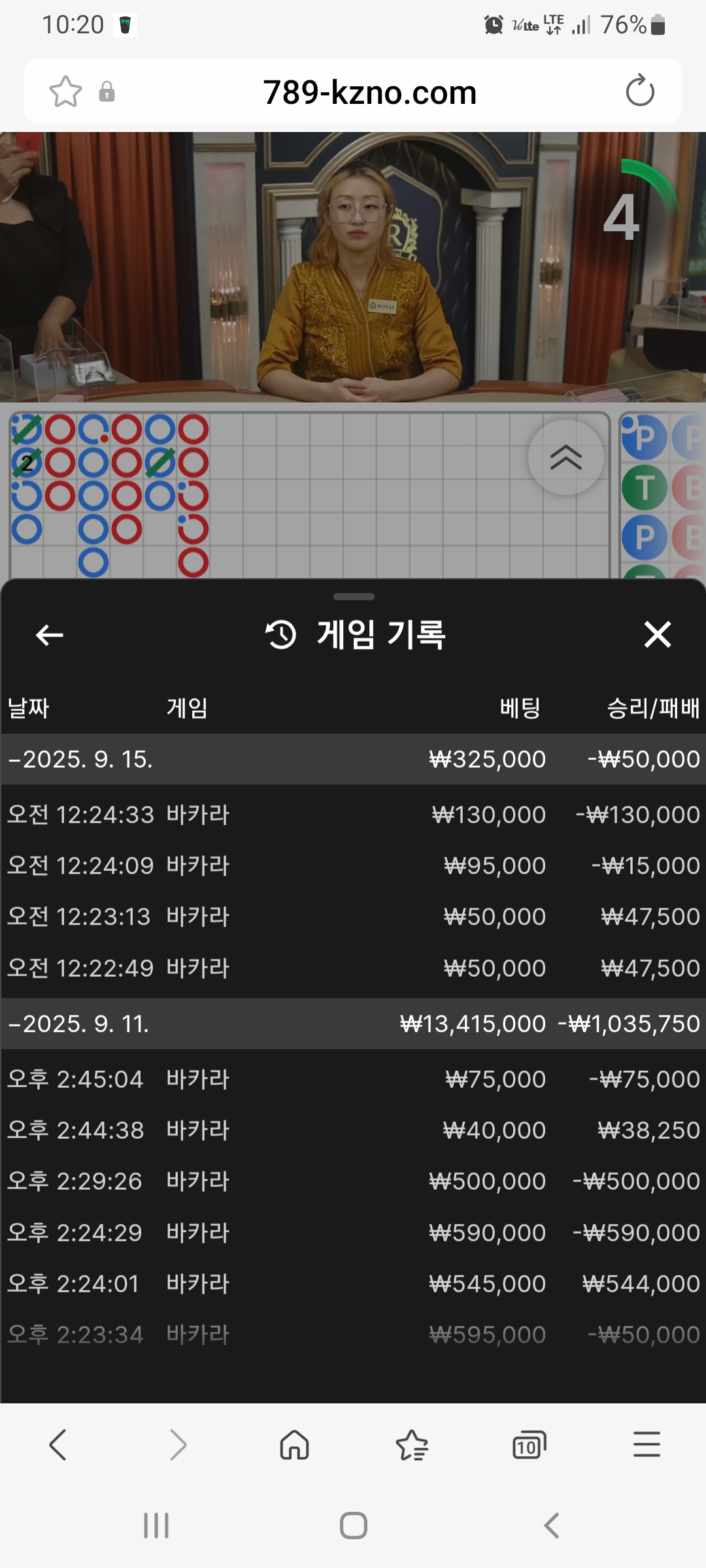Image resolution: width=706 pixels, height=1568 pixels.
Task: Go to browser home page
Action: pyautogui.click(x=294, y=1444)
